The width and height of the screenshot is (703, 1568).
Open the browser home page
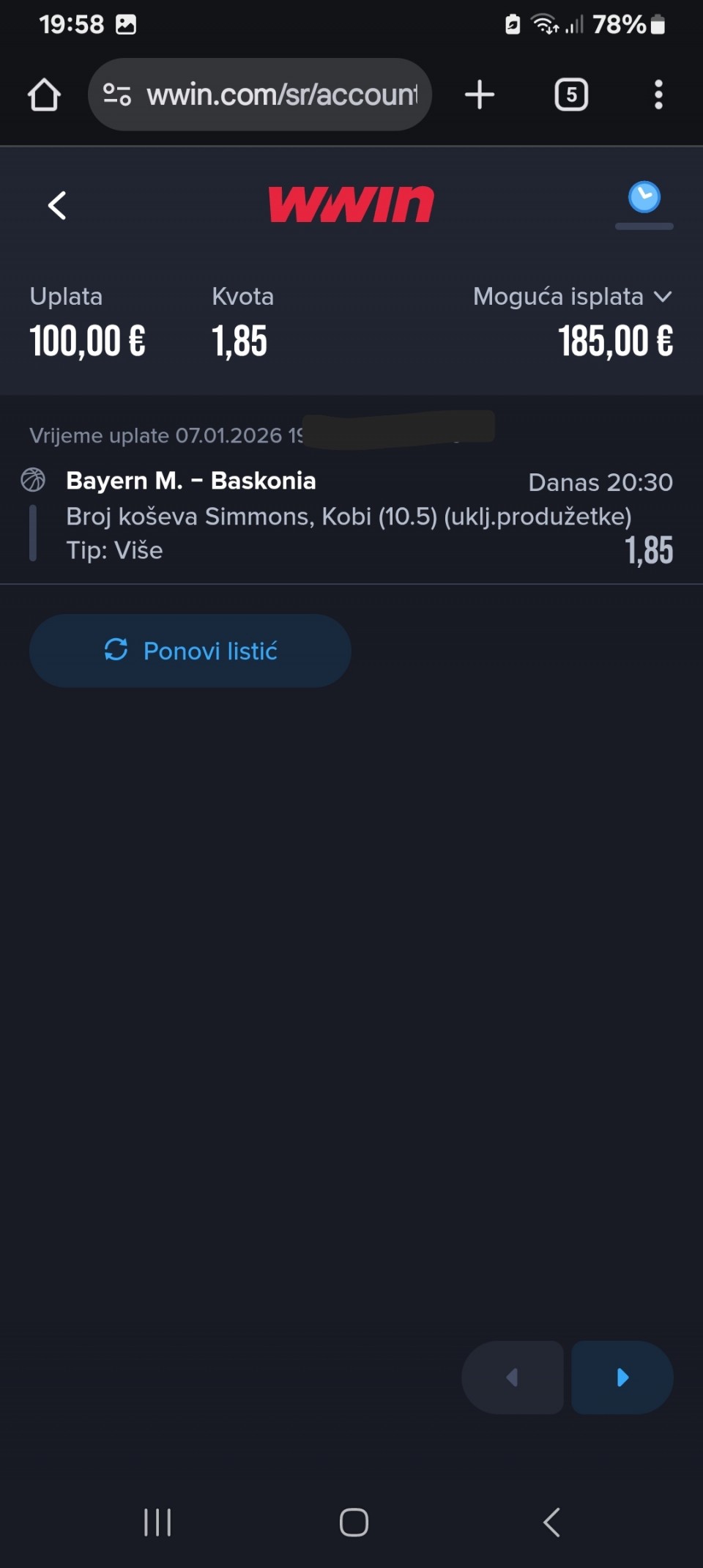tap(44, 95)
